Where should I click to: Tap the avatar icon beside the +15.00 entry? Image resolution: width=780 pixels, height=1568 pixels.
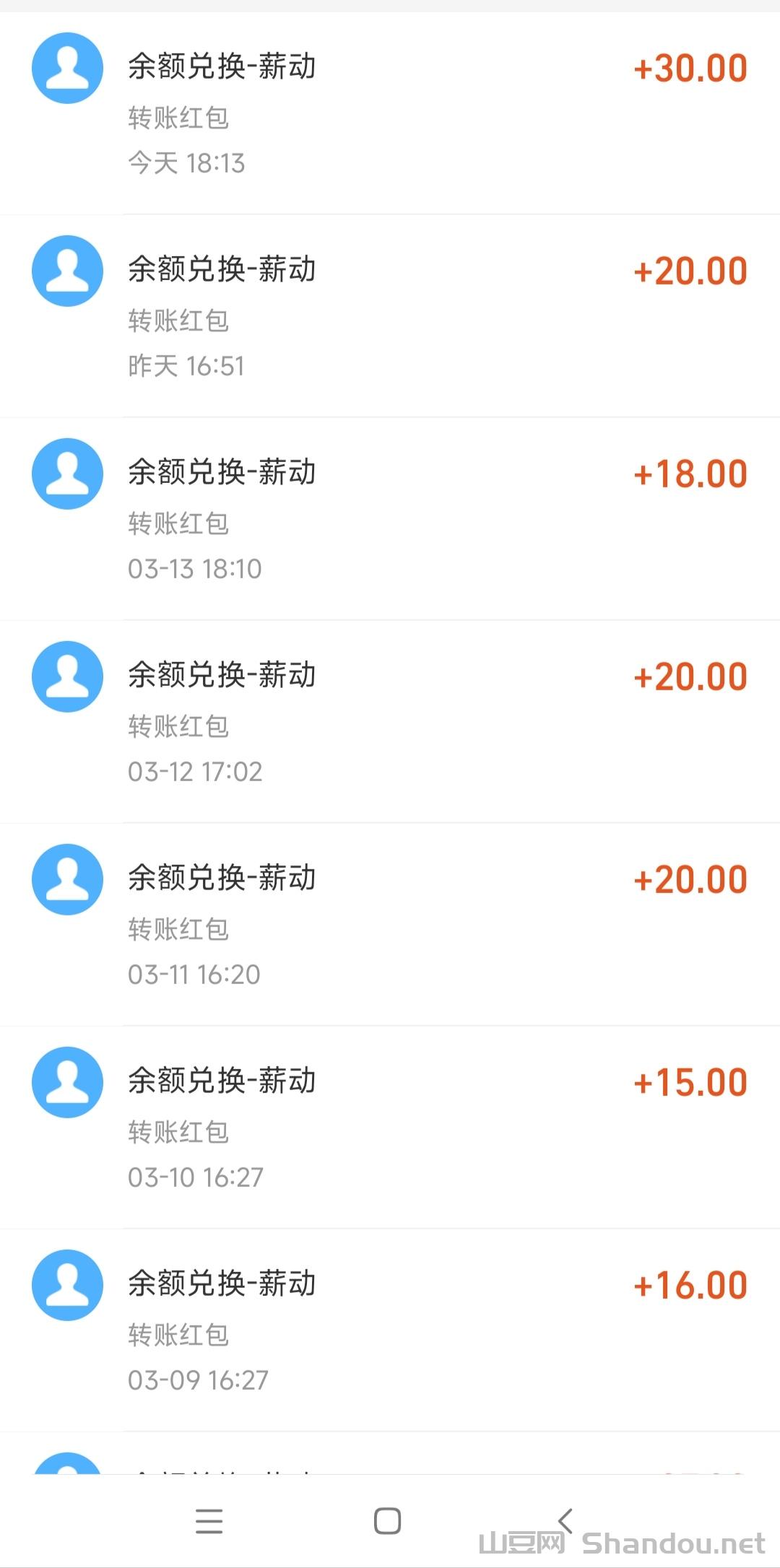[67, 1082]
